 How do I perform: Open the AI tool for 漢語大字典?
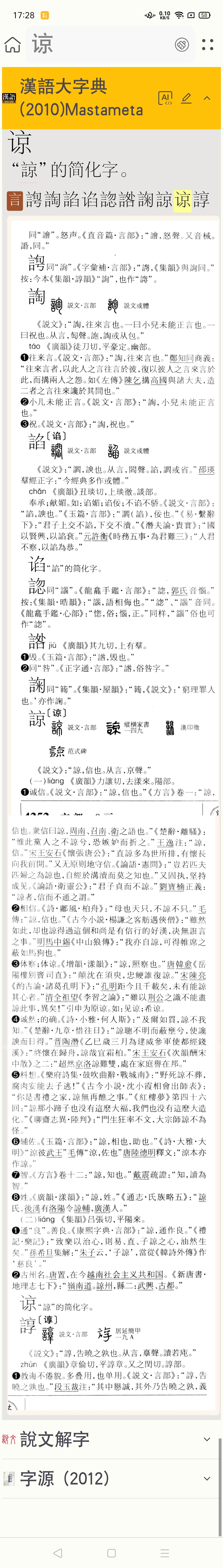(165, 98)
